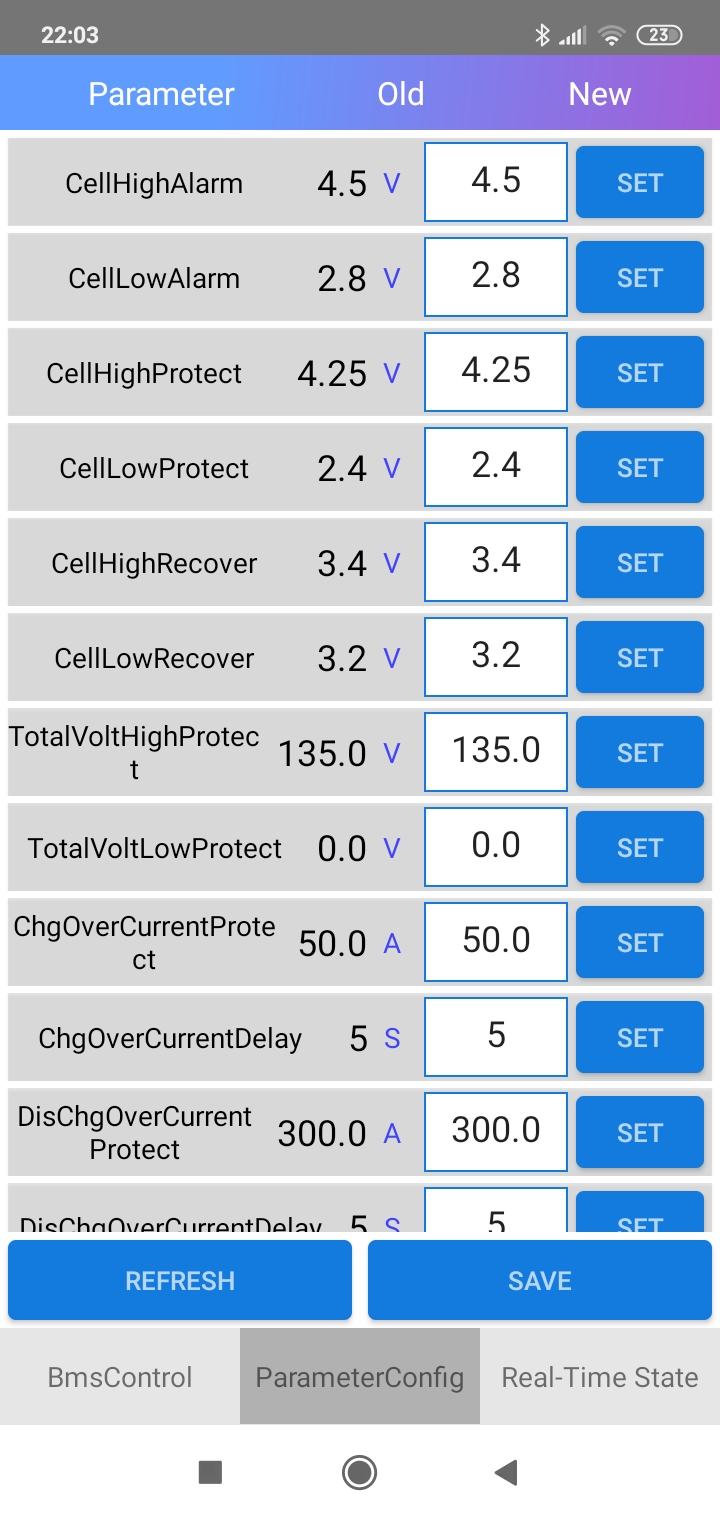Edit the CellLowAlarm new value field
The height and width of the screenshot is (1520, 720).
tap(496, 277)
